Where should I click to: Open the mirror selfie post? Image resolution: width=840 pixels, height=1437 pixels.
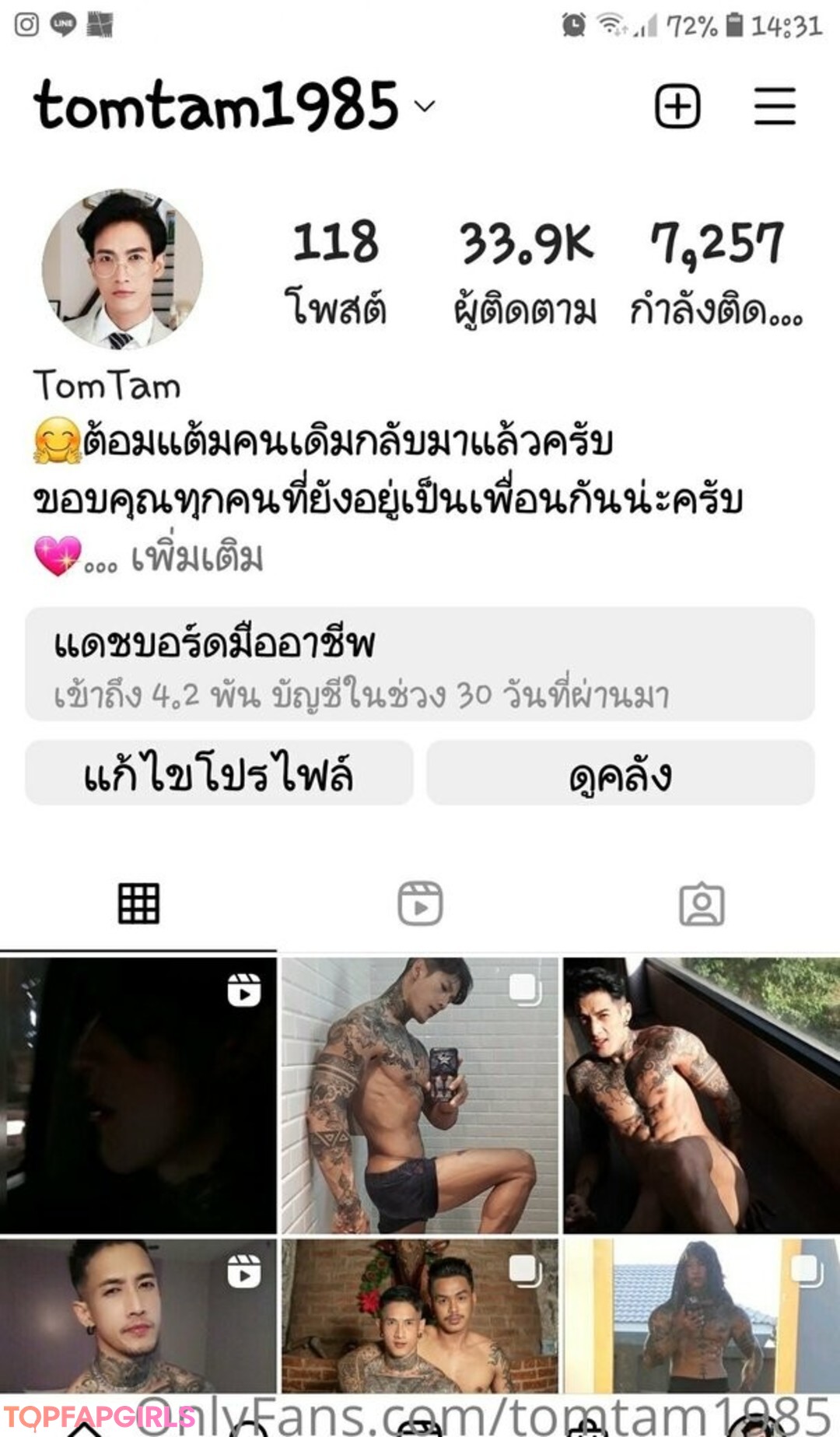pos(419,1095)
